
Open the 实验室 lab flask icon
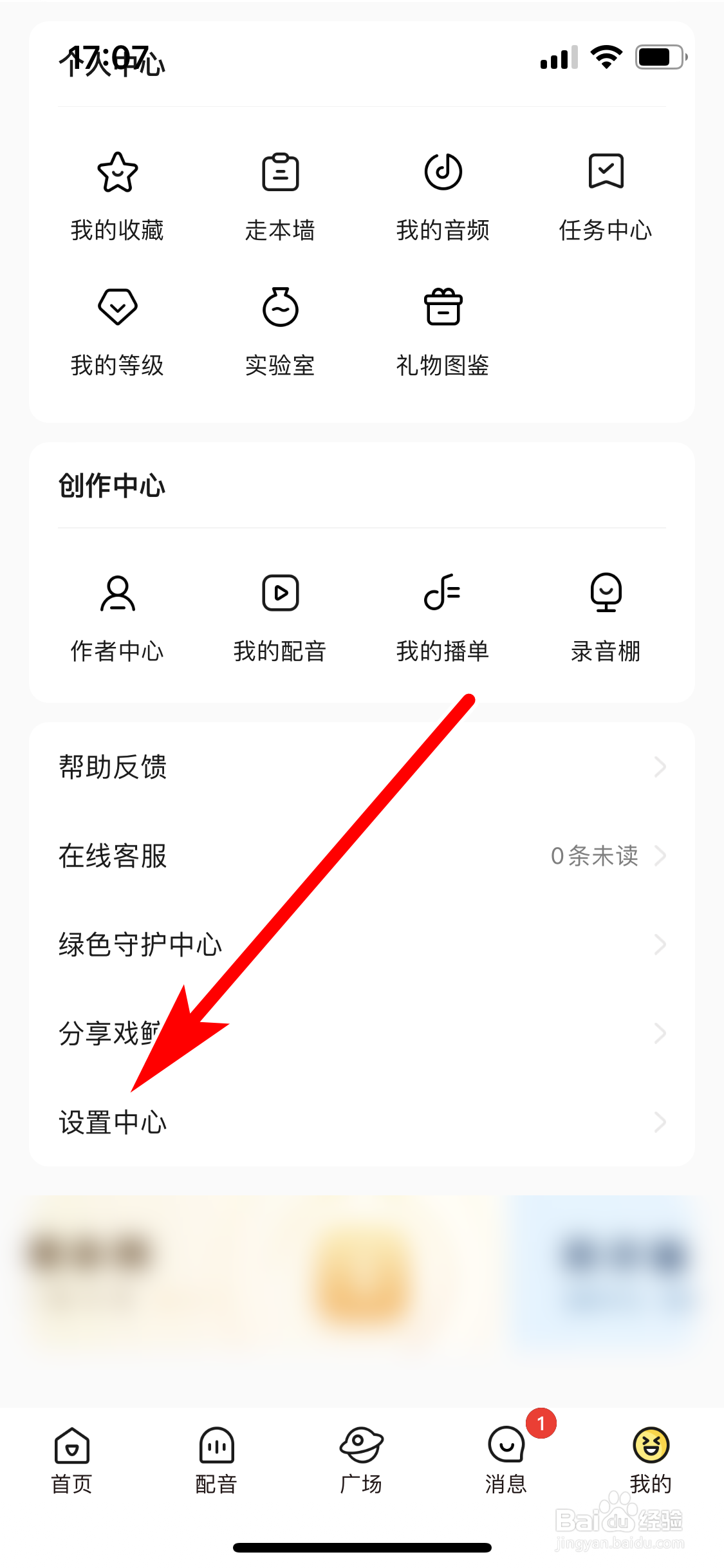[280, 308]
